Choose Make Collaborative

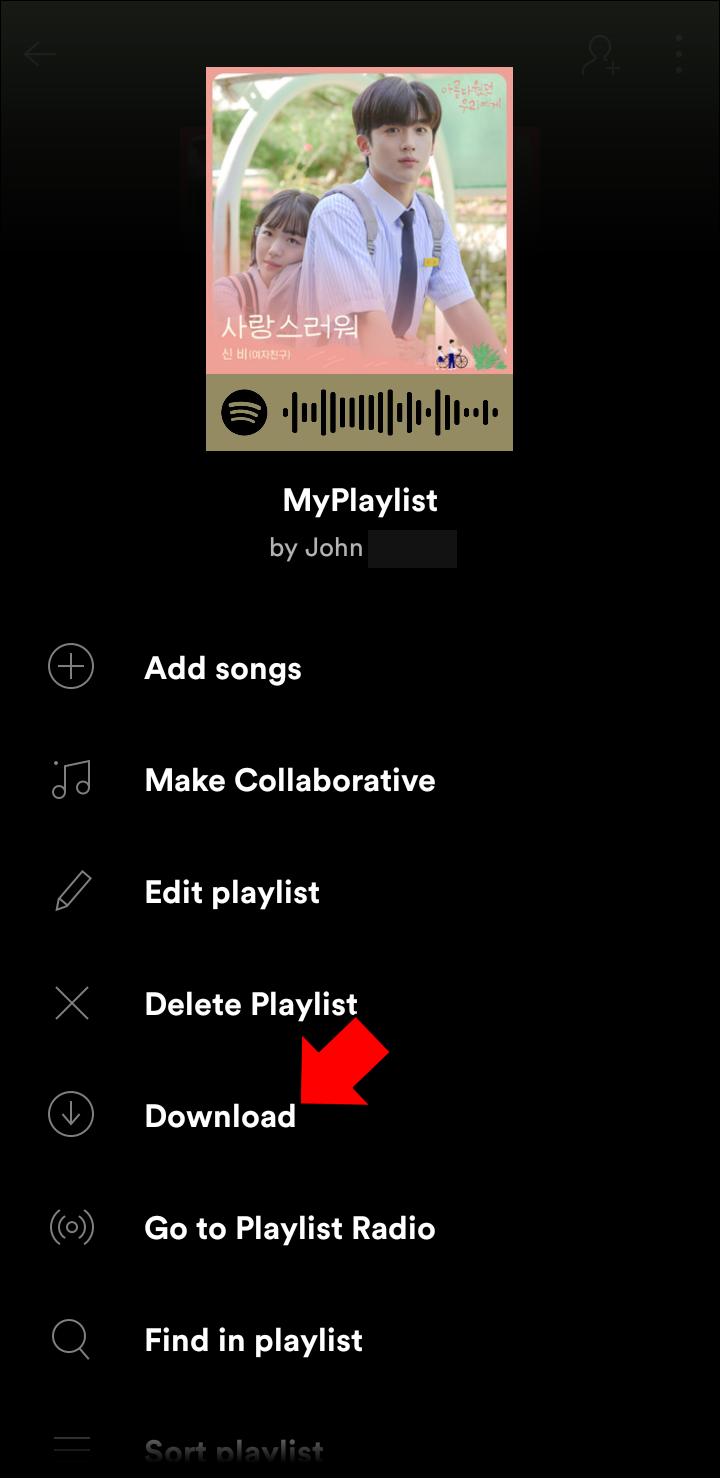(x=289, y=780)
